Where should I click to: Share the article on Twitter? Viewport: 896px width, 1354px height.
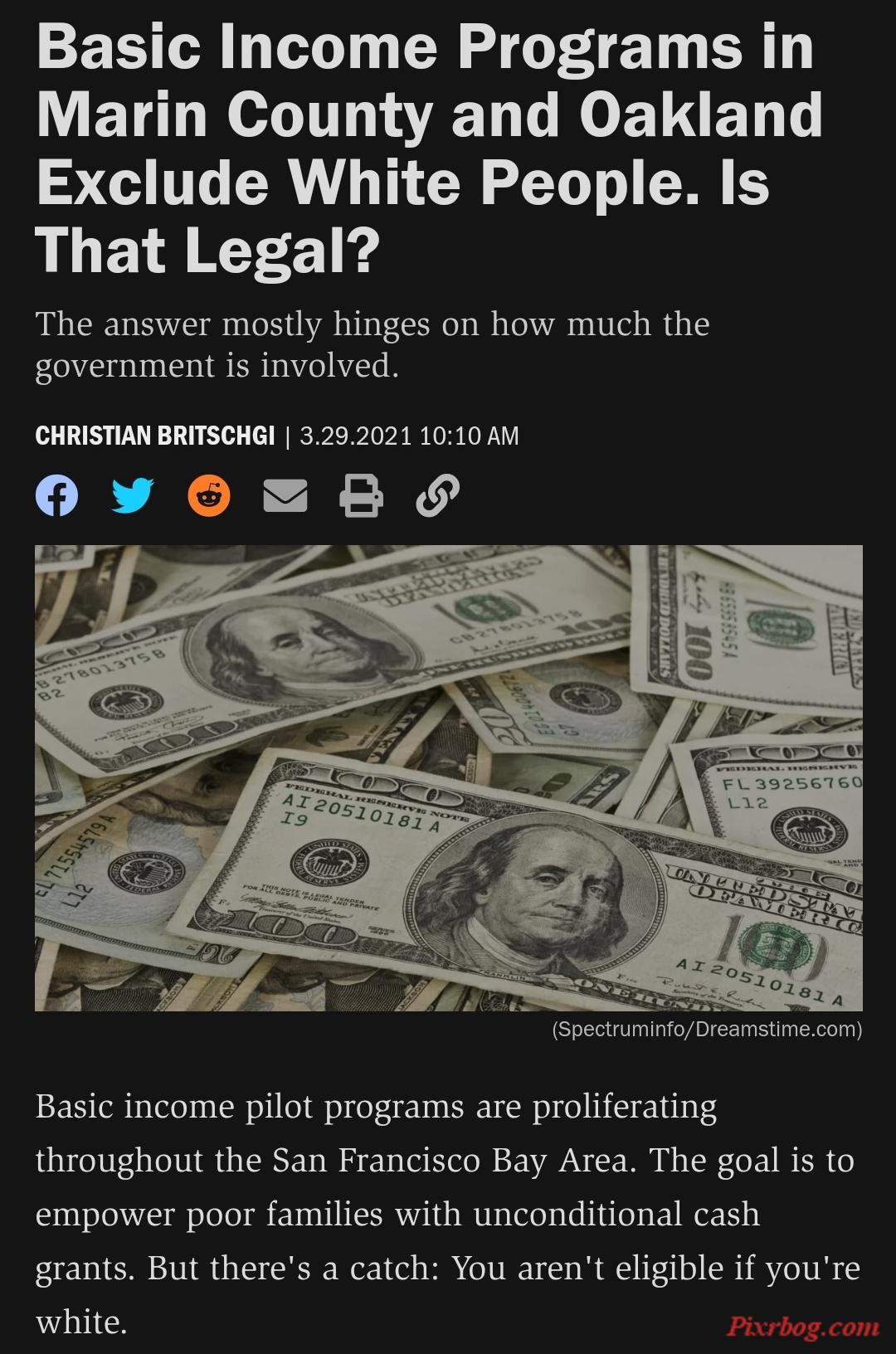133,495
